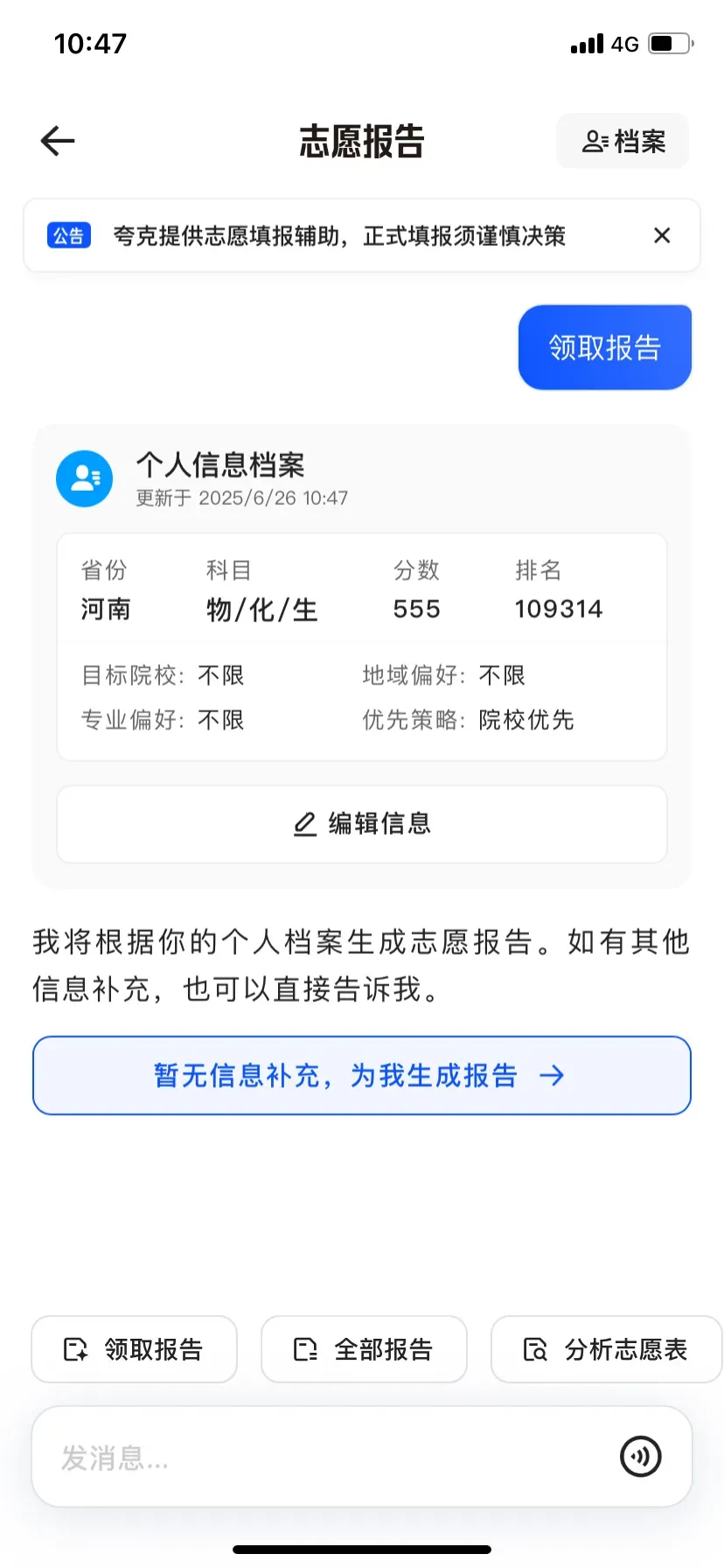Start voice input in message box
The height and width of the screenshot is (1568, 724).
[x=640, y=1457]
